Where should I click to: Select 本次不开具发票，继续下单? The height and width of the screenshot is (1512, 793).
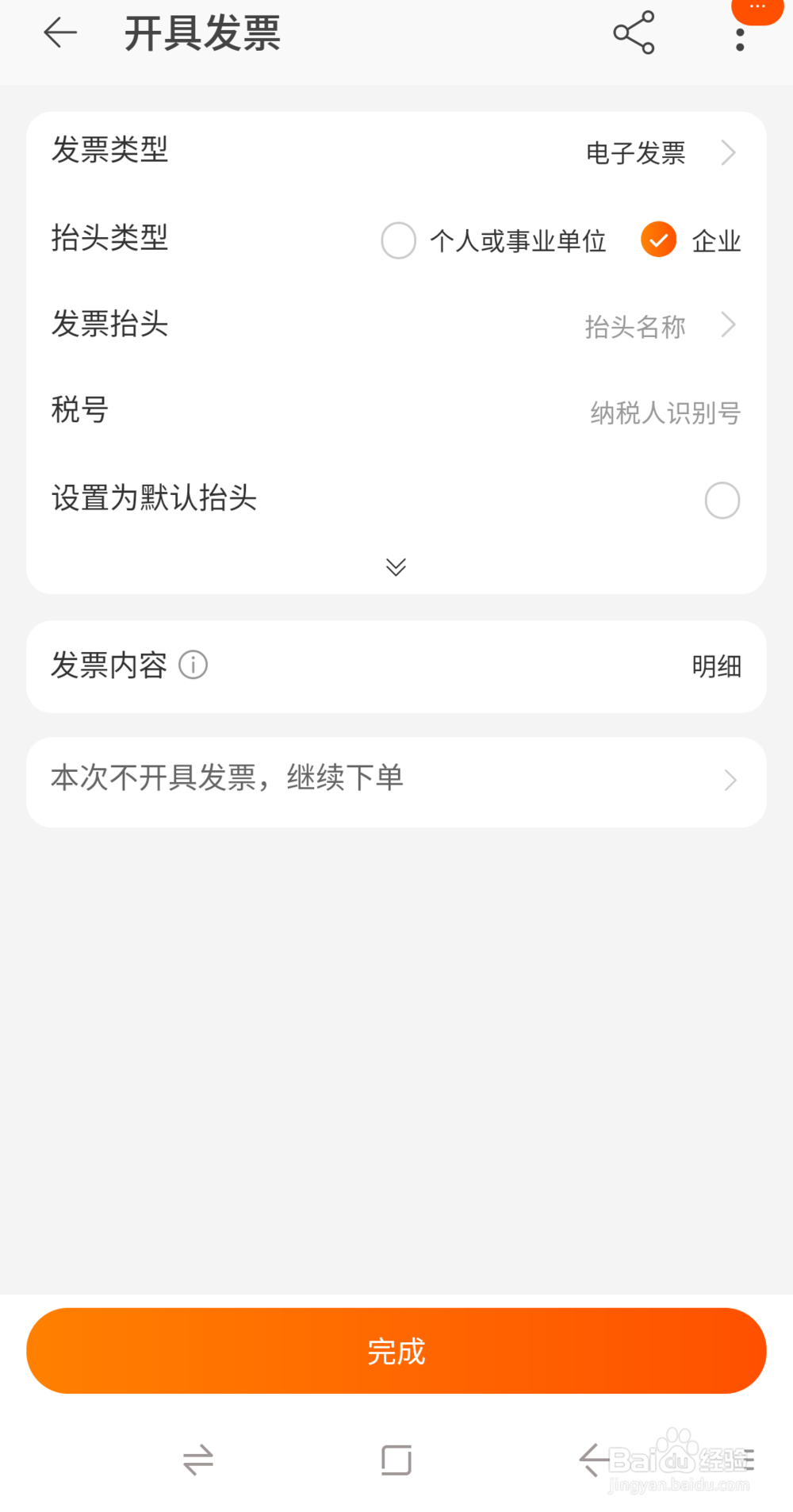coord(227,779)
